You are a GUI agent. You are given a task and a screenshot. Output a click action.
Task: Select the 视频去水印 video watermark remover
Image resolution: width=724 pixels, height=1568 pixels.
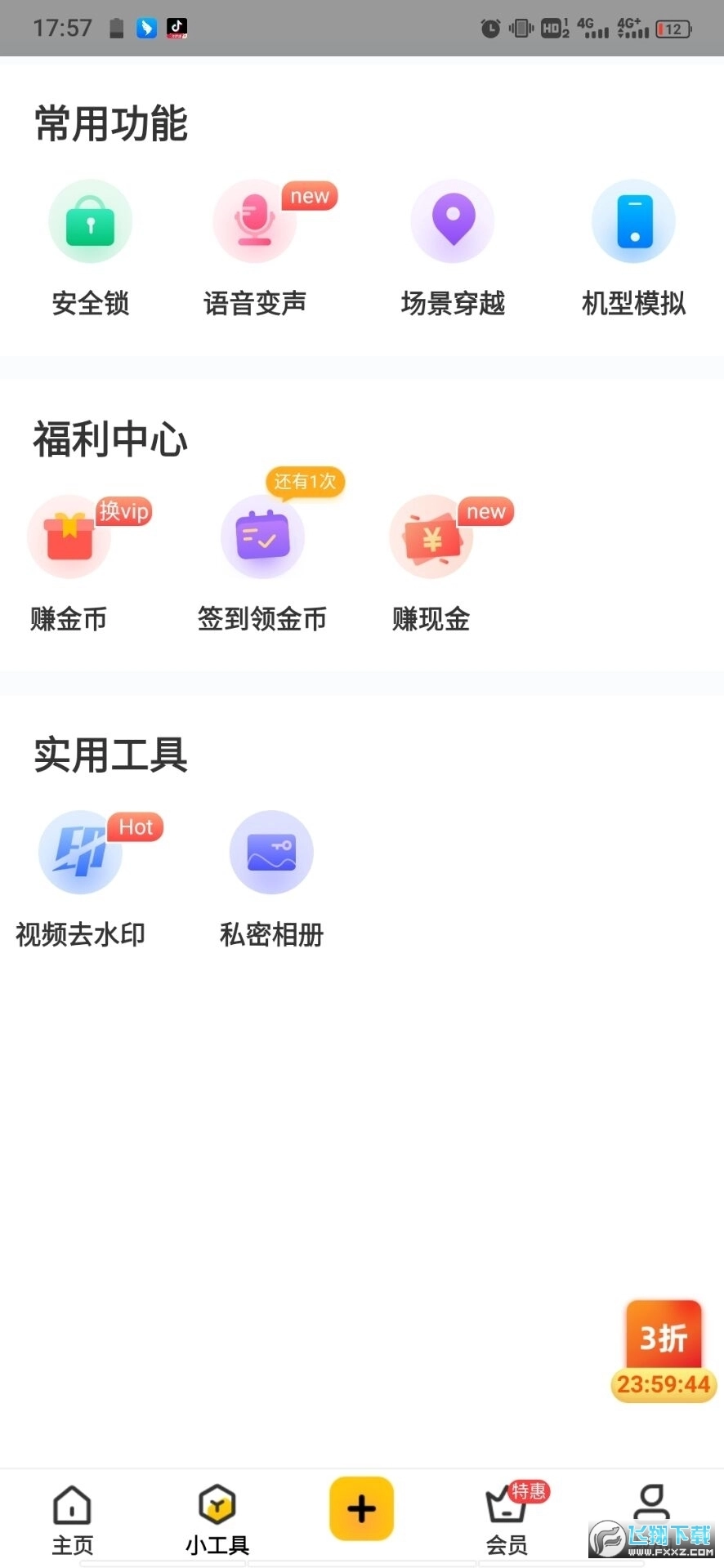[79, 852]
